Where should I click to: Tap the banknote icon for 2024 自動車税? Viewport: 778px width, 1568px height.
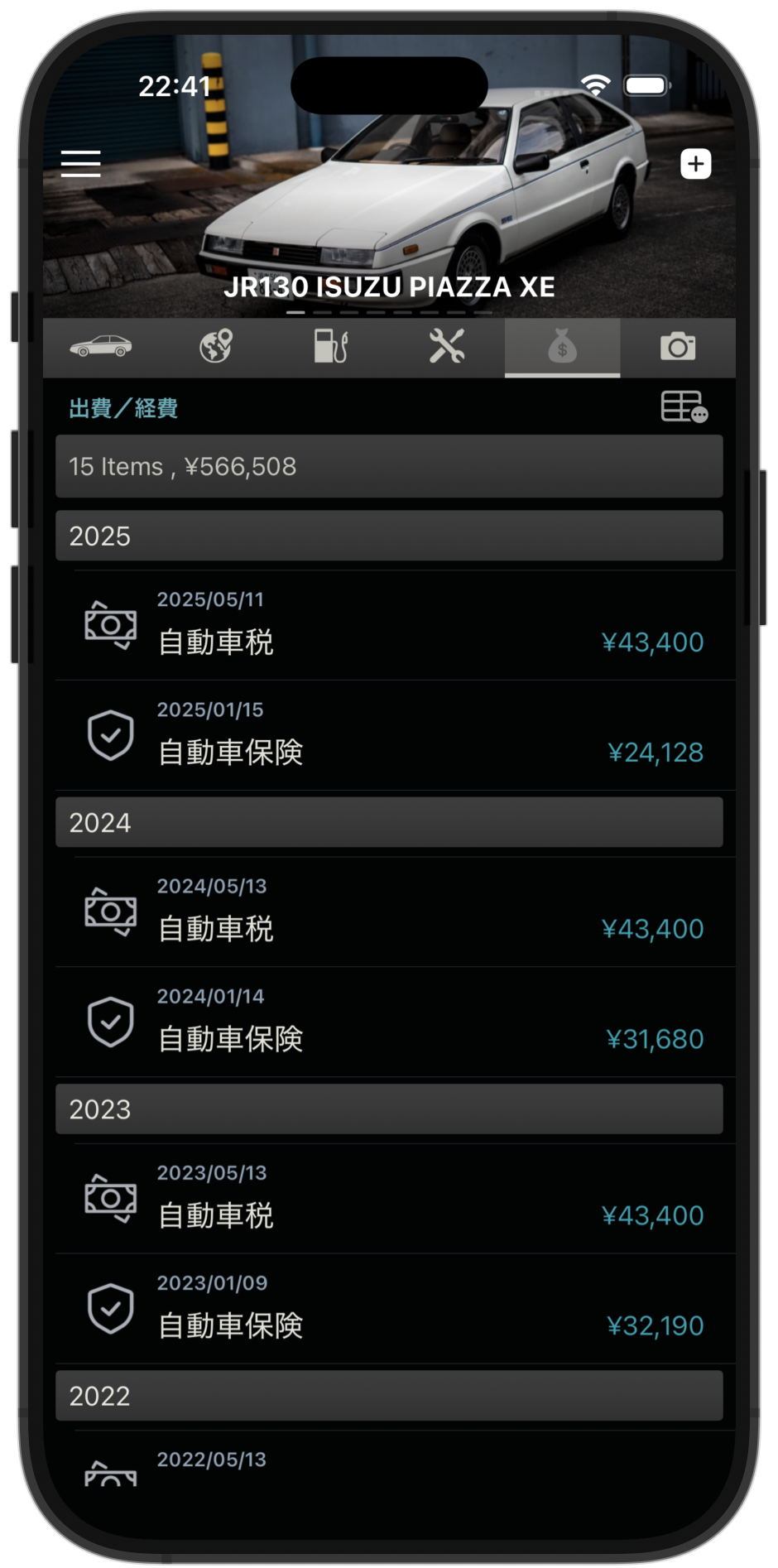(110, 911)
